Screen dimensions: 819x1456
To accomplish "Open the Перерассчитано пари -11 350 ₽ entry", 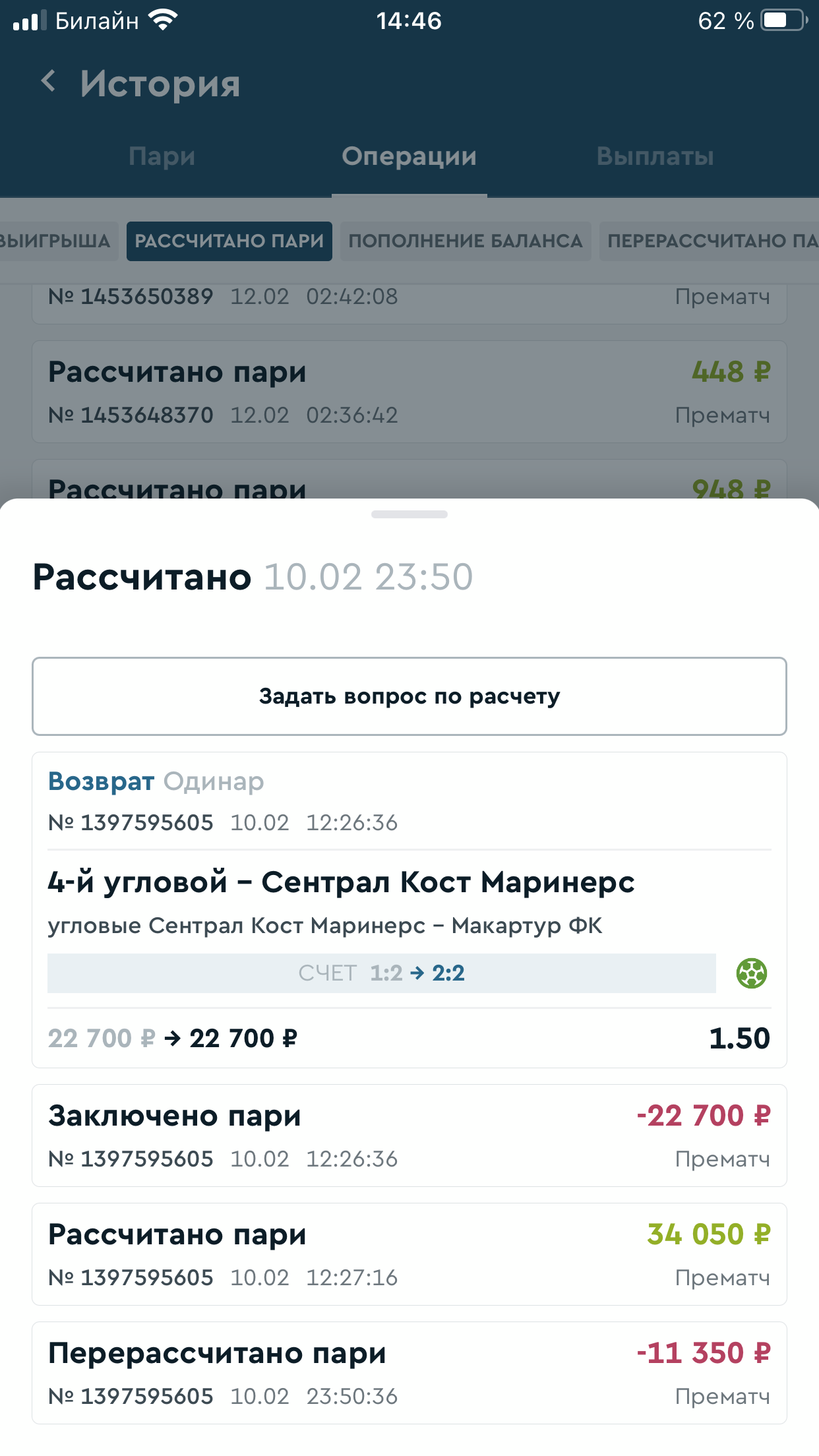I will click(x=409, y=1373).
